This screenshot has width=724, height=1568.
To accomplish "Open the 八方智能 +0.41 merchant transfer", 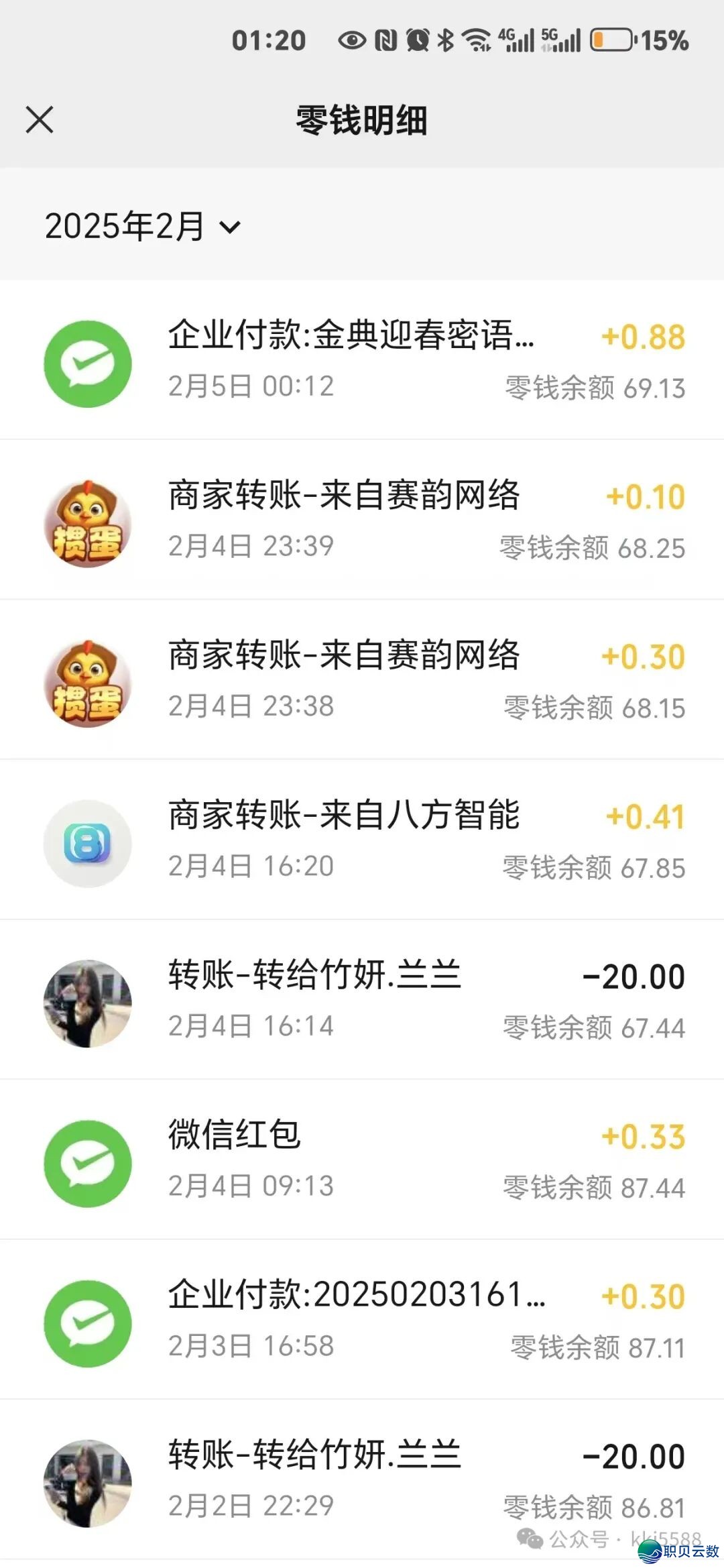I will click(x=362, y=840).
